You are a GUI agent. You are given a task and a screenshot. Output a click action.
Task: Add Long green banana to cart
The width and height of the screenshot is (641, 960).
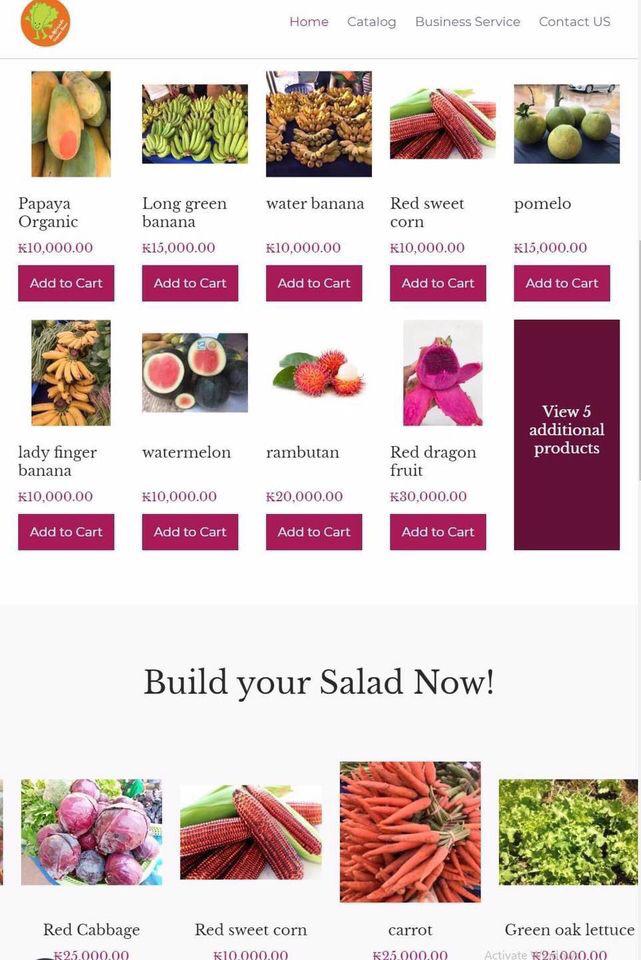point(190,283)
